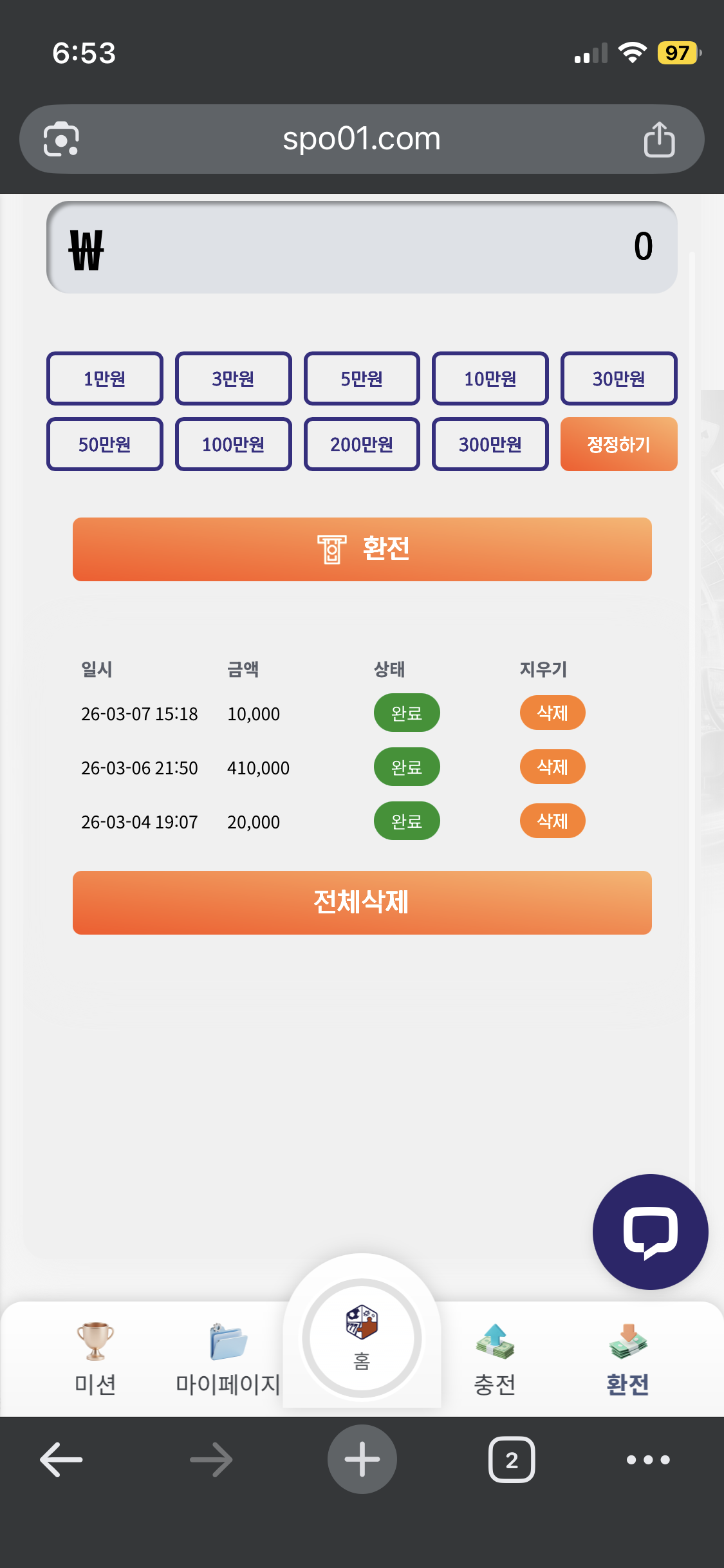Viewport: 724px width, 1568px height.
Task: Go to the 홈 tab
Action: pyautogui.click(x=362, y=1338)
